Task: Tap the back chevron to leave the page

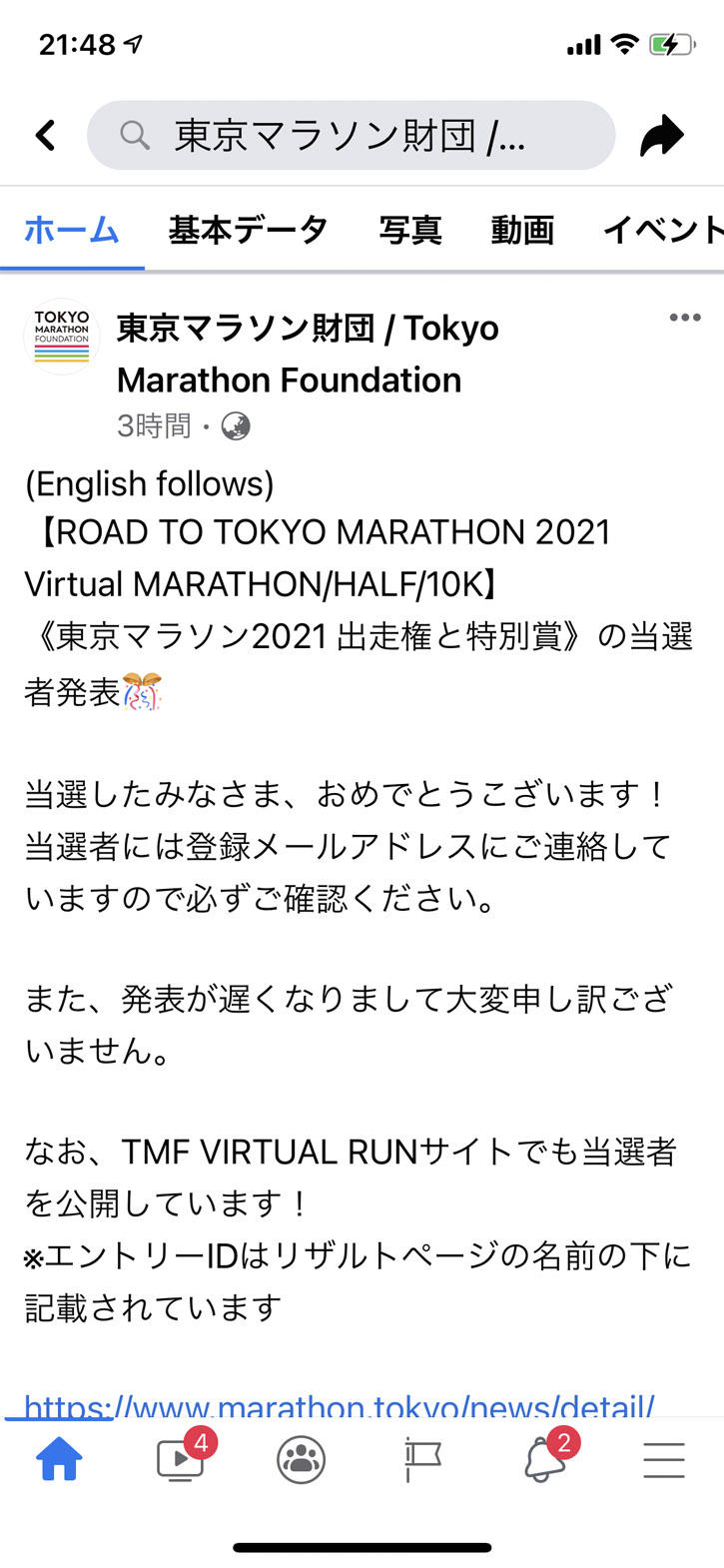Action: click(43, 133)
